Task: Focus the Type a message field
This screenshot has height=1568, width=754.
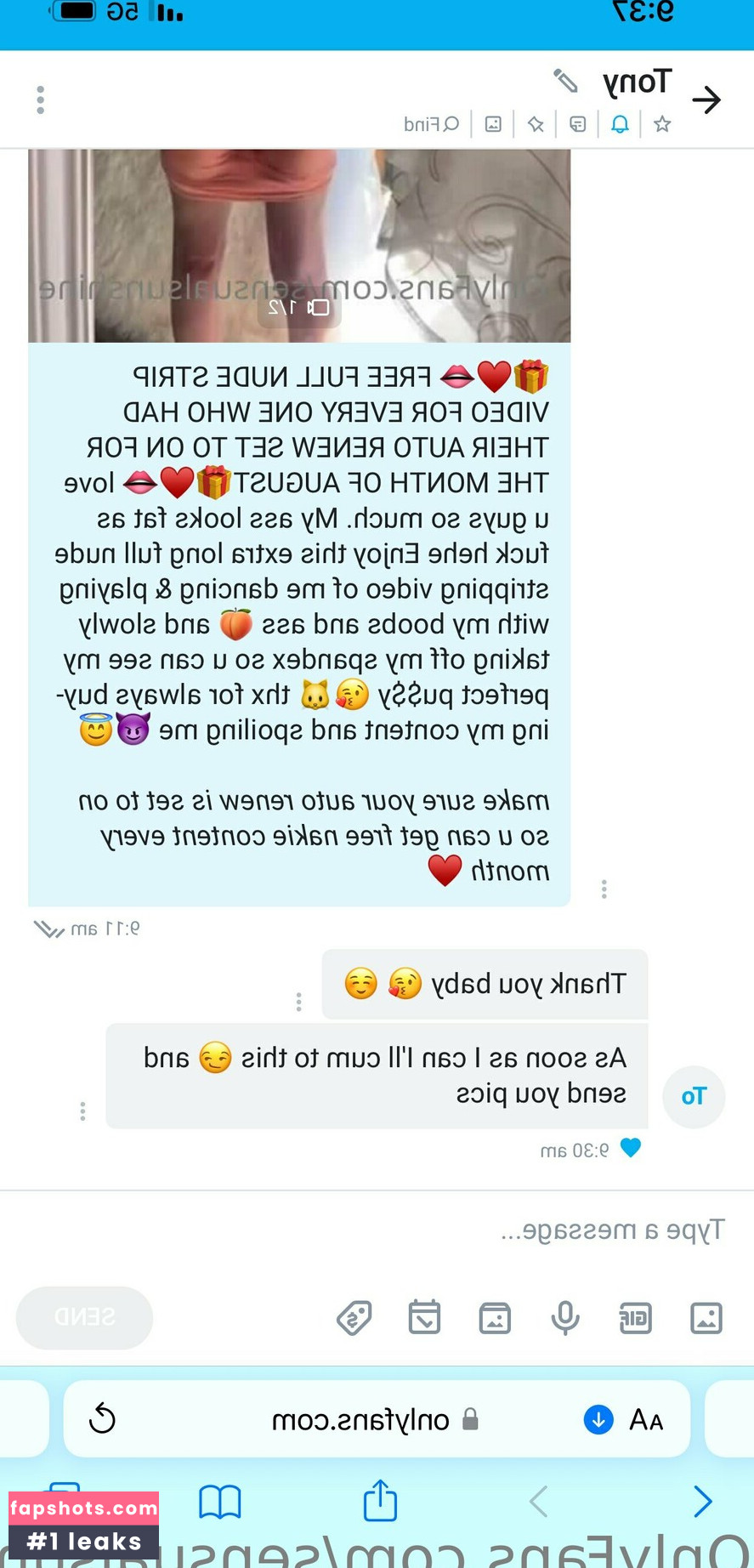Action: (377, 1230)
